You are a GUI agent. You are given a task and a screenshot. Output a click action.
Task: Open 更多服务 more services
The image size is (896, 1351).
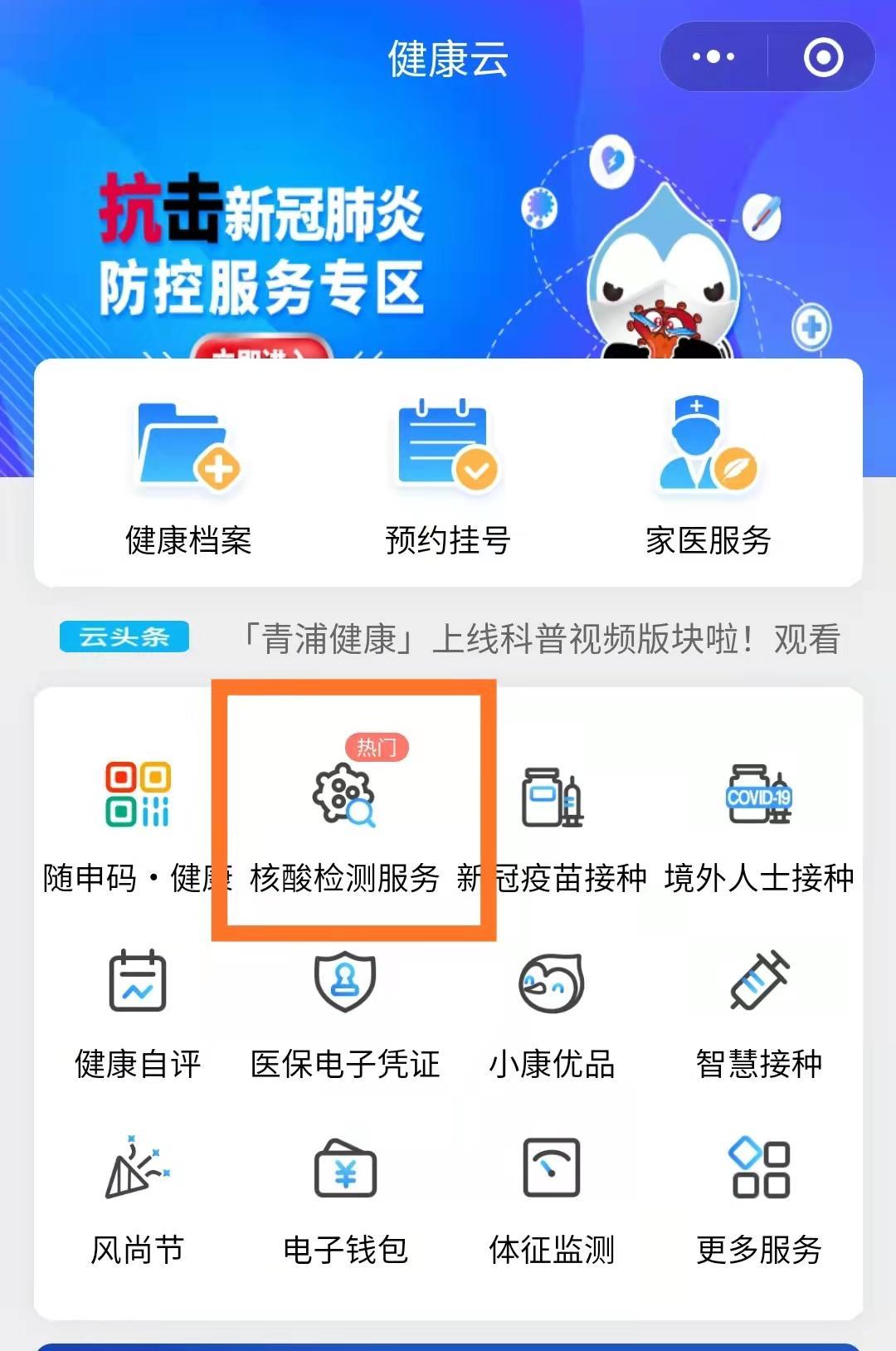pyautogui.click(x=759, y=1199)
